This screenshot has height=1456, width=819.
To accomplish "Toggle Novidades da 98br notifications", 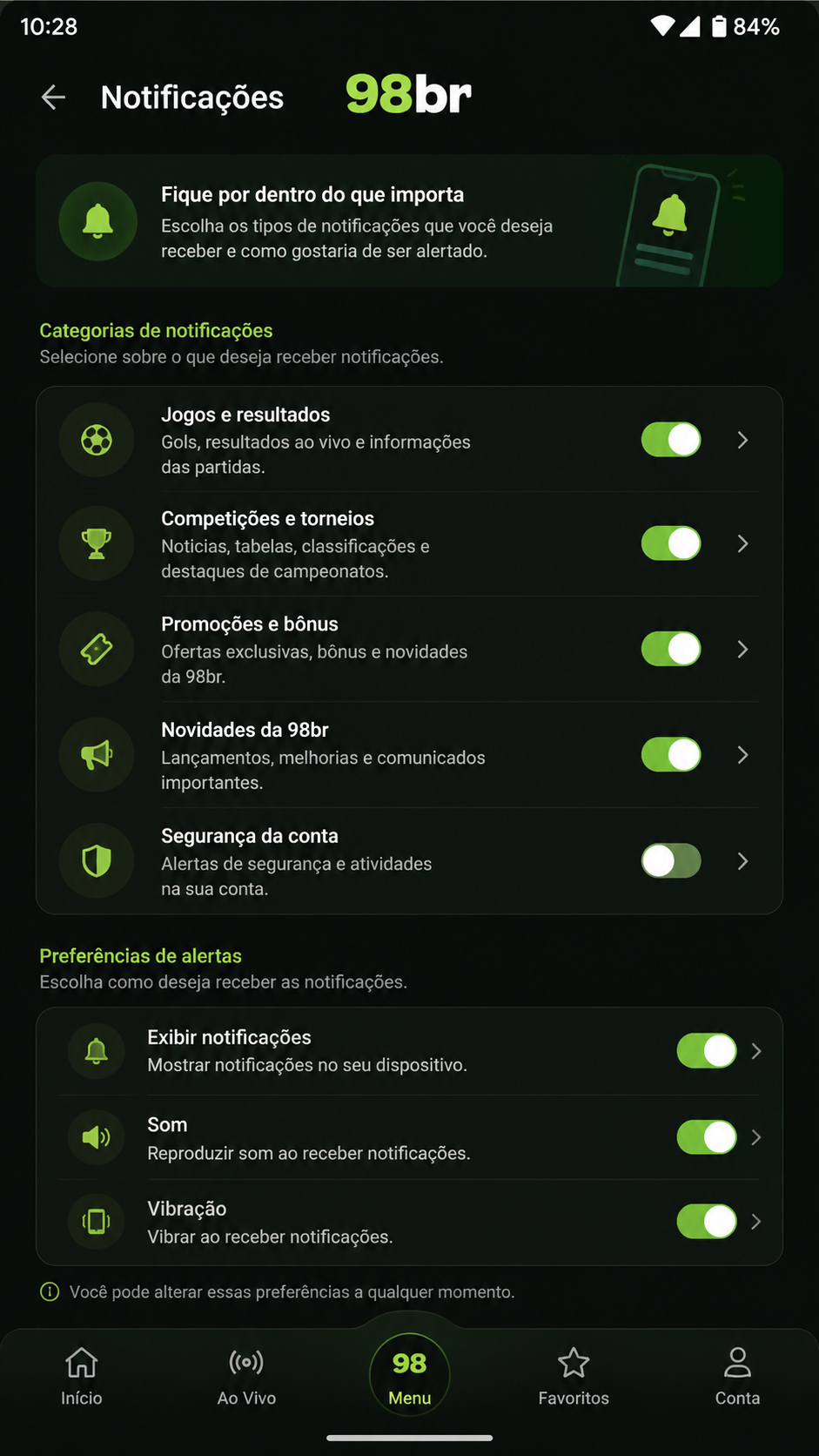I will point(671,755).
